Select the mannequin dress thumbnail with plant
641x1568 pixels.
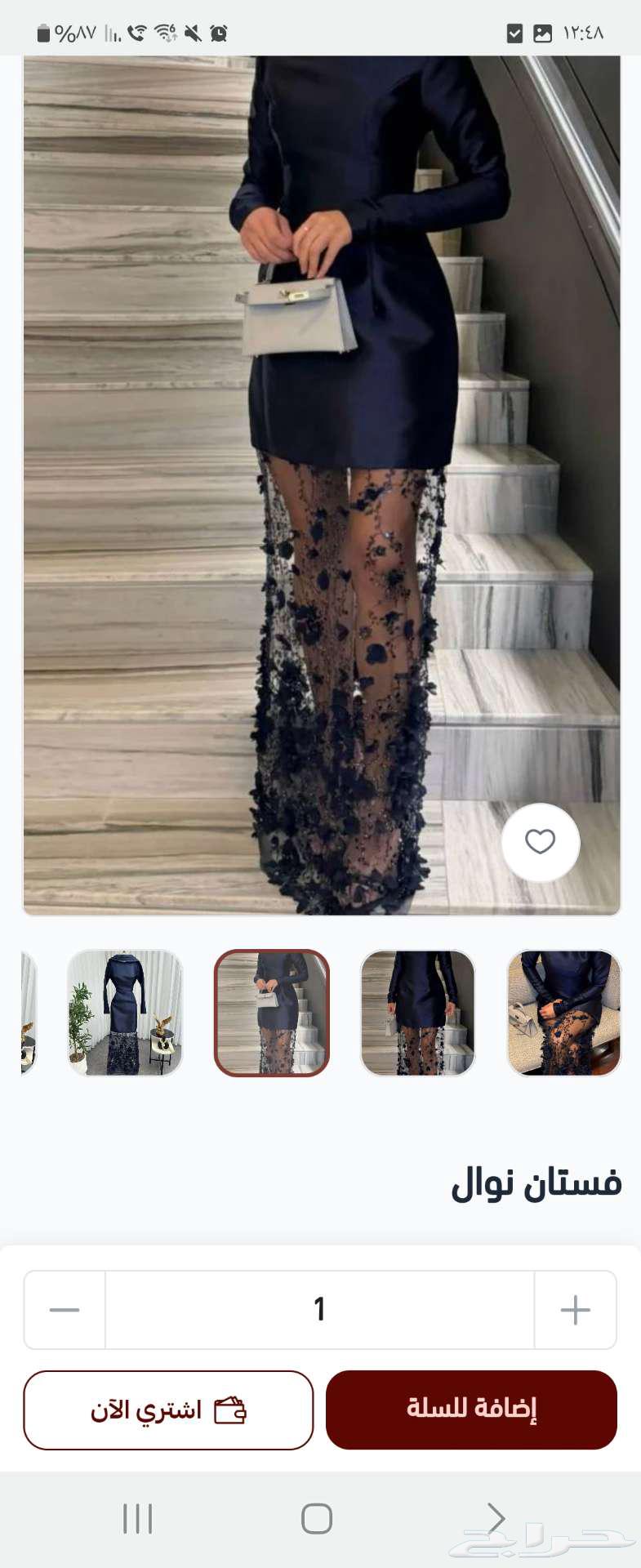pos(125,1013)
